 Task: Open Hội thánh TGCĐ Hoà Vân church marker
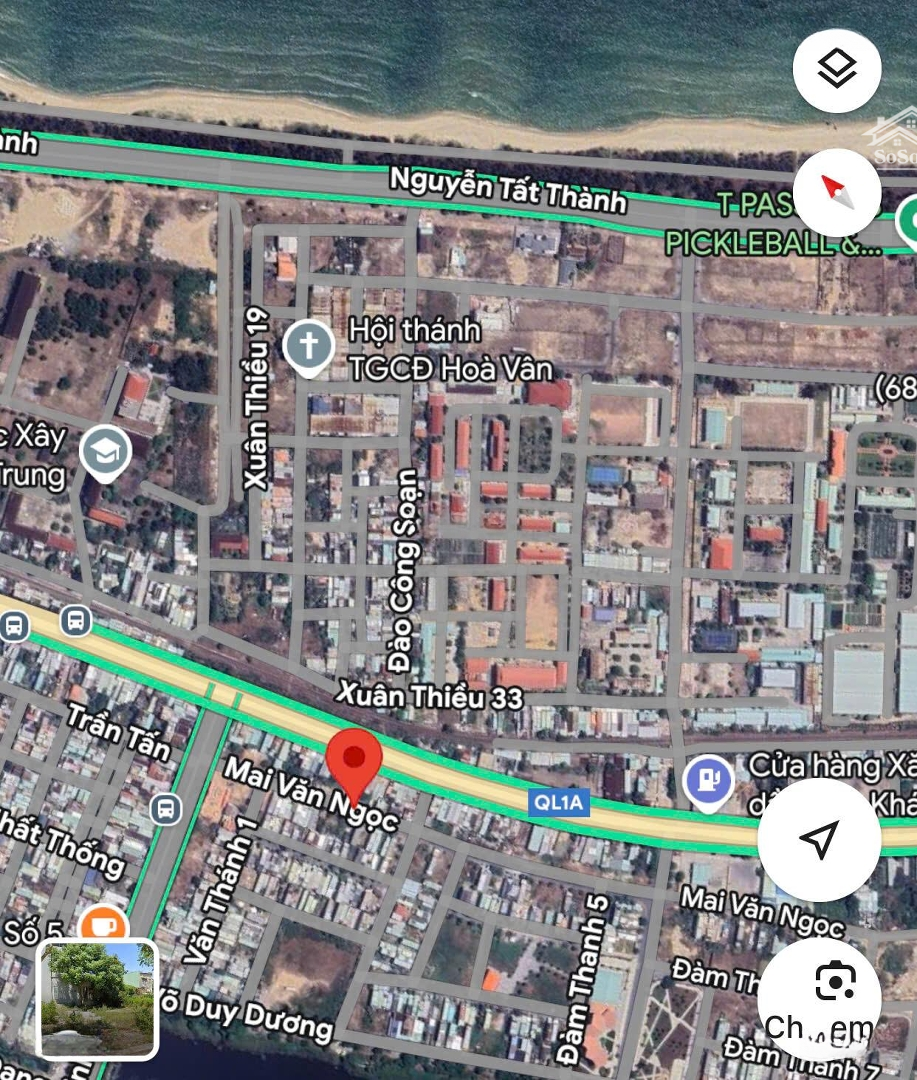coord(309,347)
